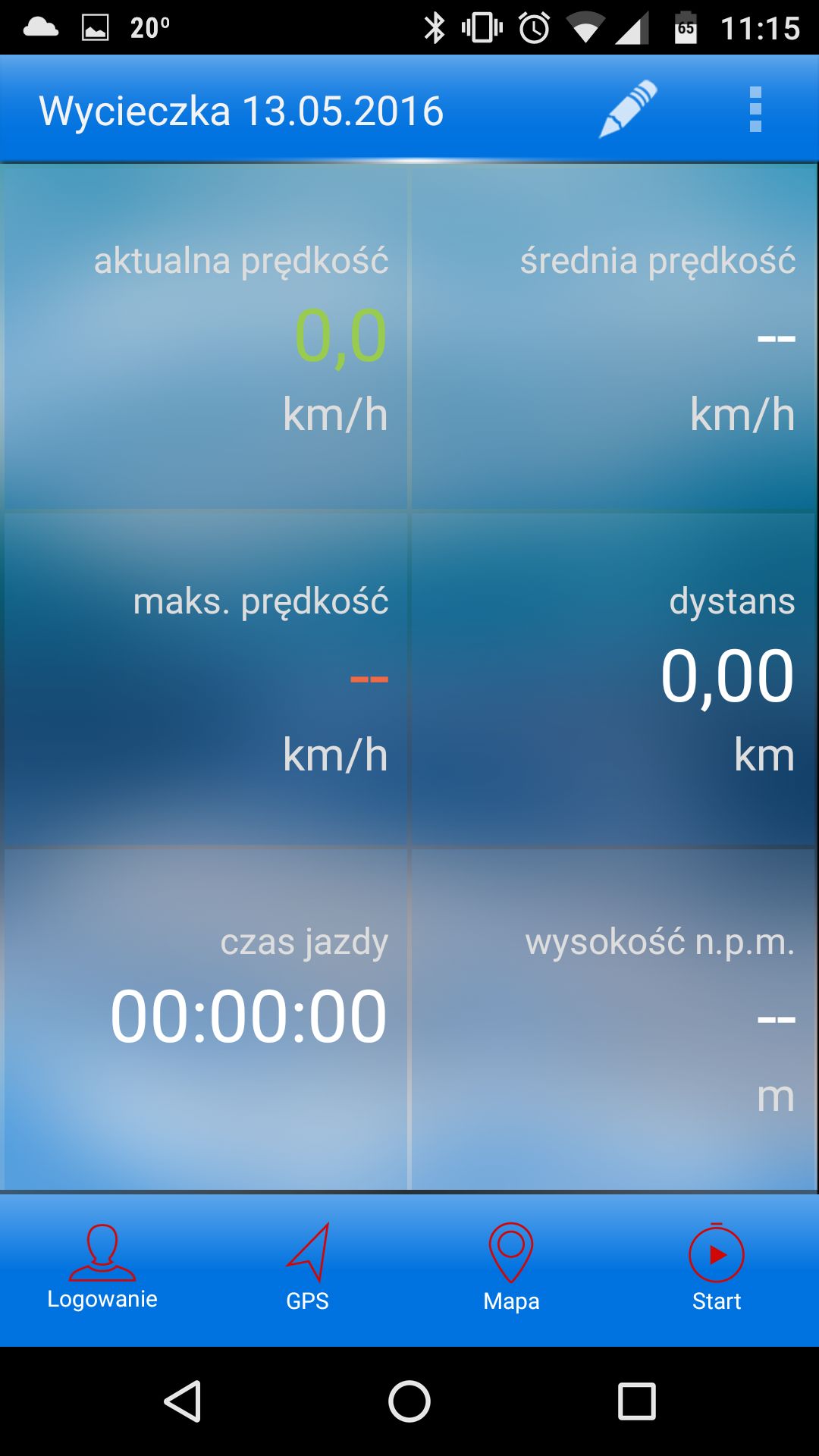
Task: Go back with system back button
Action: click(x=183, y=1401)
